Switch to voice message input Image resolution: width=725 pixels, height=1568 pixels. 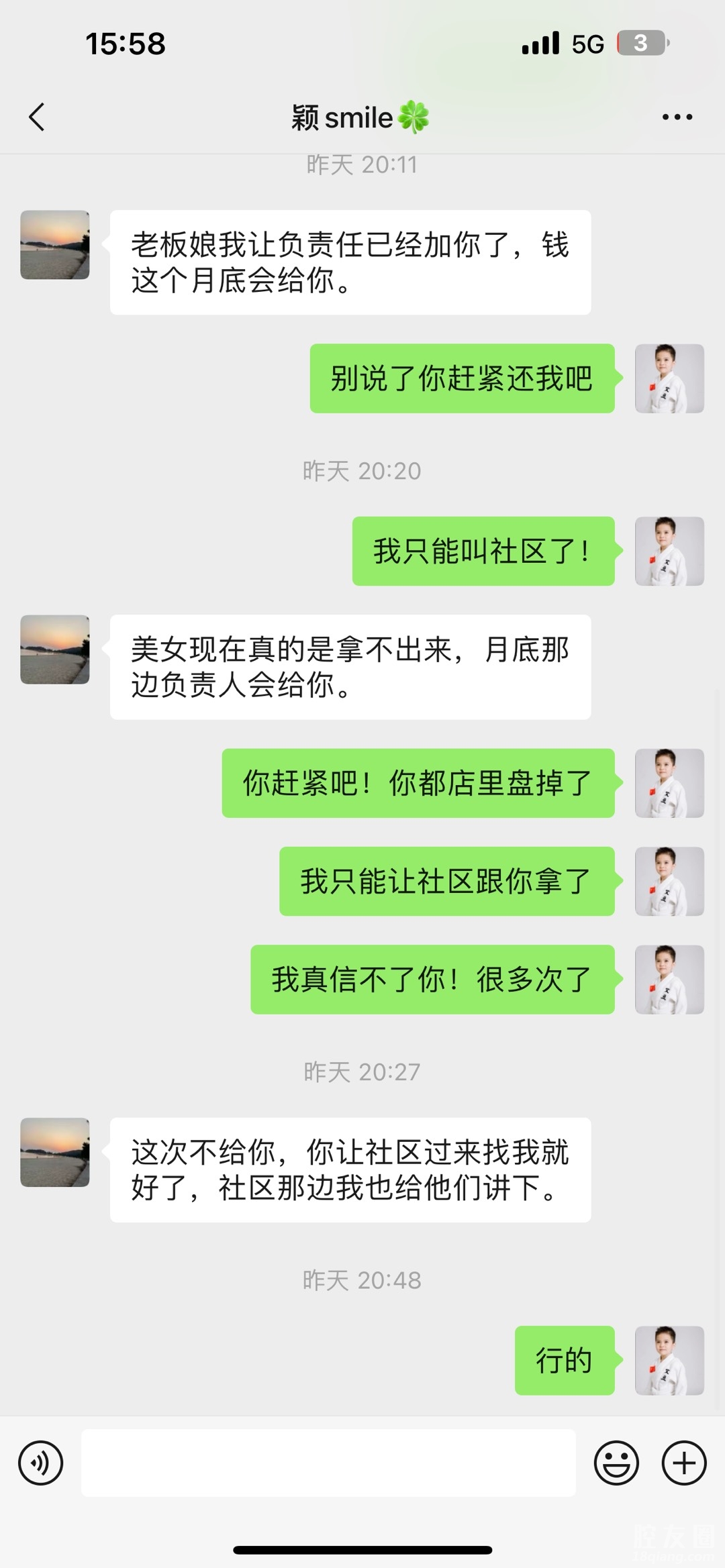(x=41, y=1463)
